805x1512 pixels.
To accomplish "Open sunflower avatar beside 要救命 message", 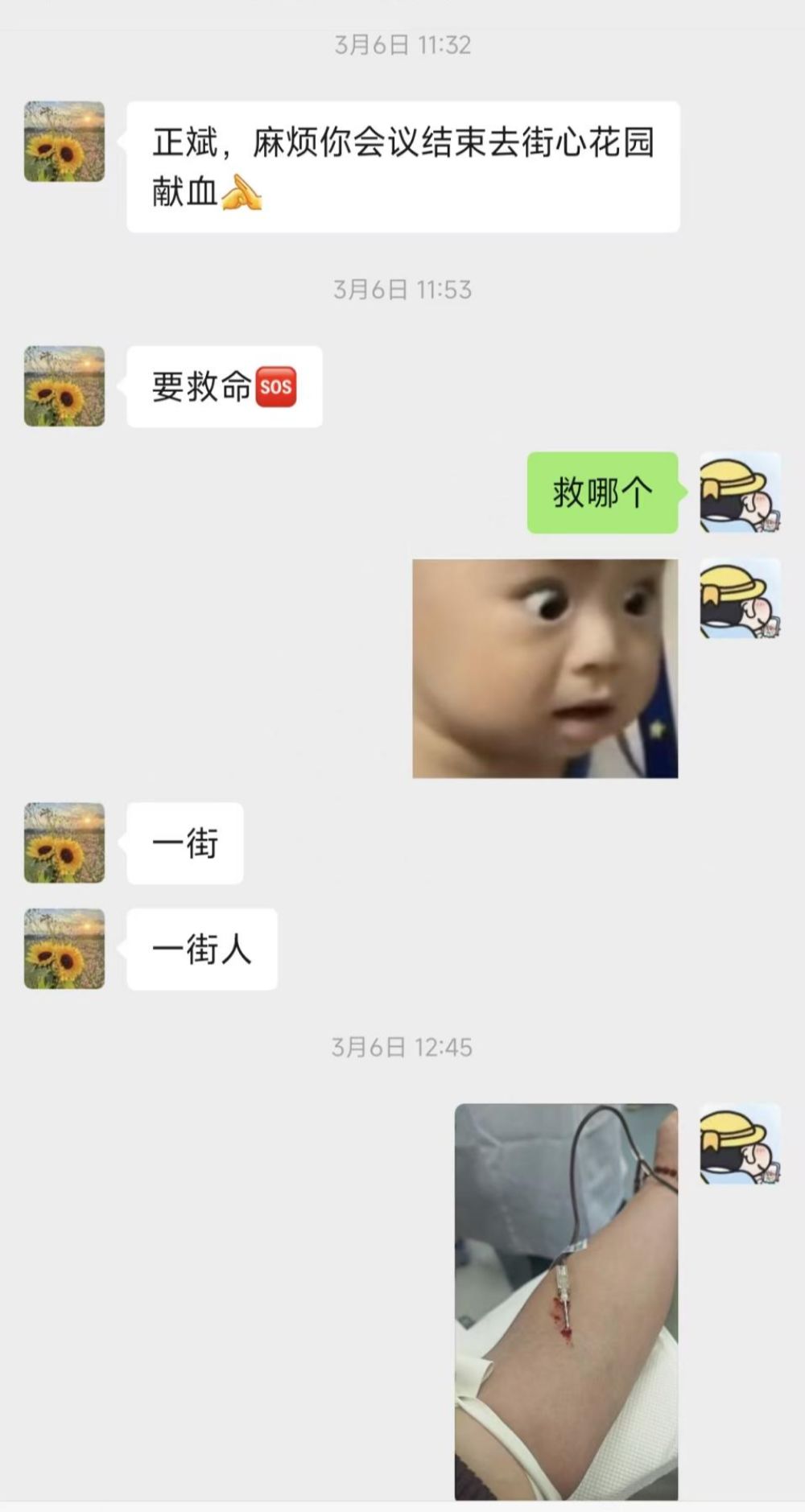I will point(64,386).
